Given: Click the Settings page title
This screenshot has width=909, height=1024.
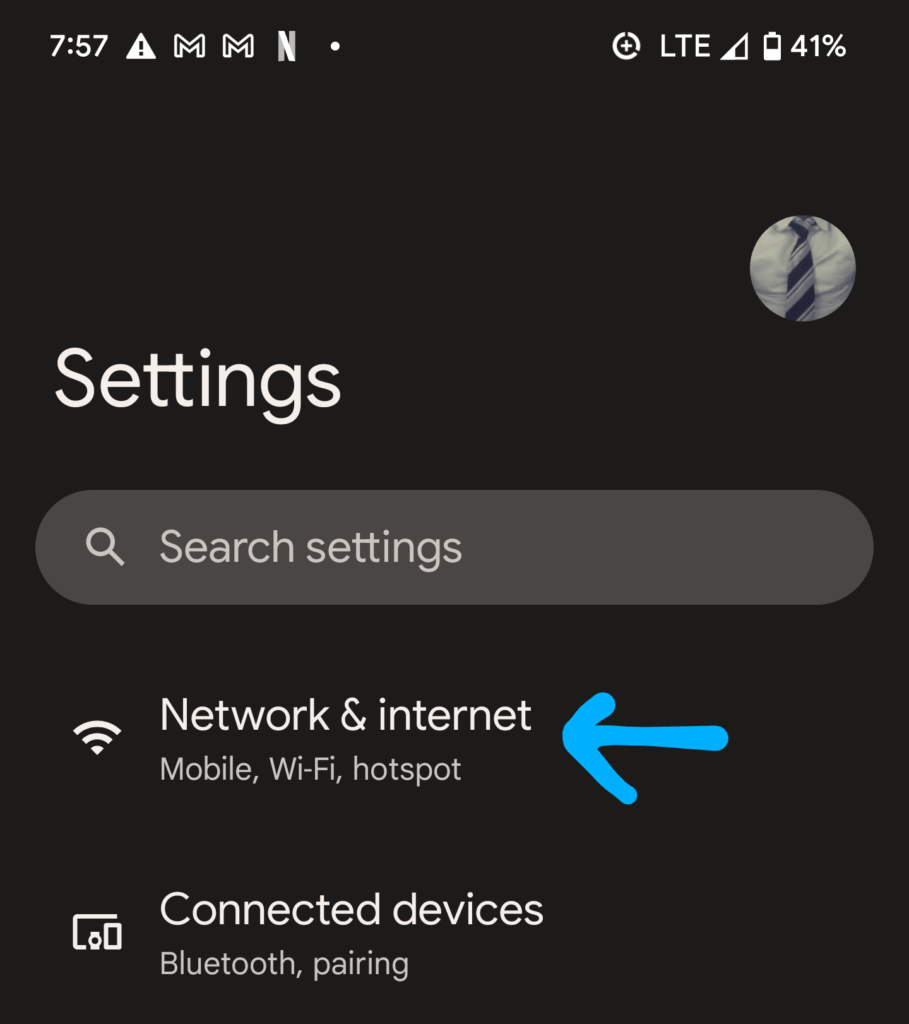Looking at the screenshot, I should [197, 380].
